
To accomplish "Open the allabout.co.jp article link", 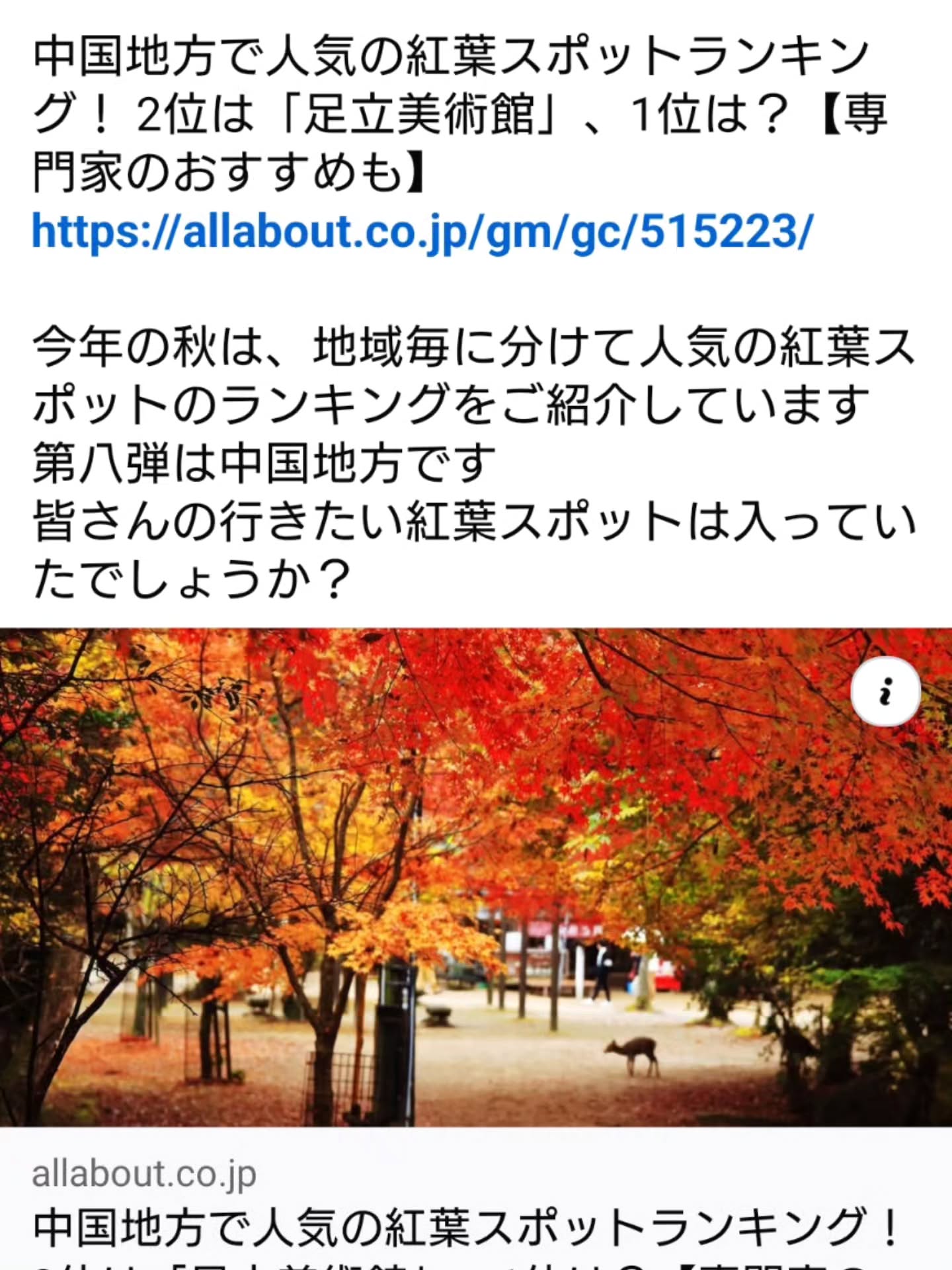I will point(422,232).
